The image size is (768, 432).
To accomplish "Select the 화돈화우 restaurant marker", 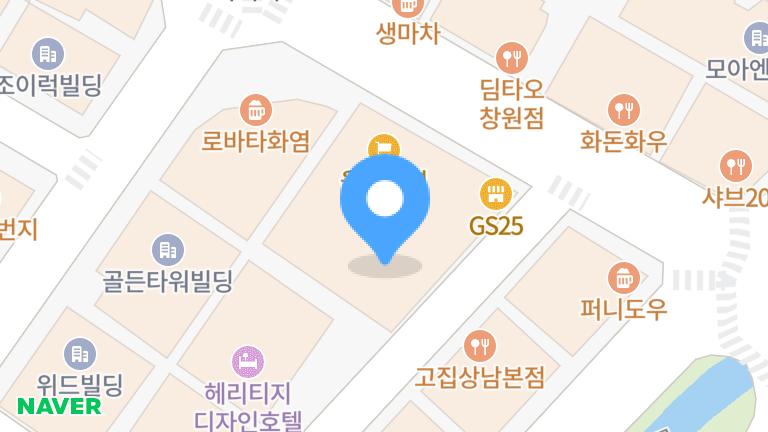I will click(x=623, y=108).
